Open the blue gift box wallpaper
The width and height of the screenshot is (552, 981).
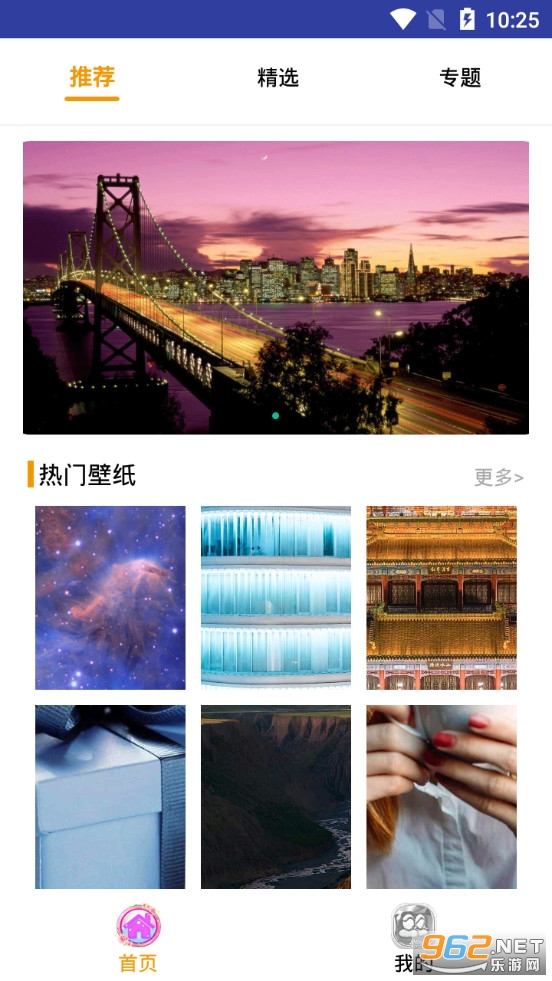110,796
